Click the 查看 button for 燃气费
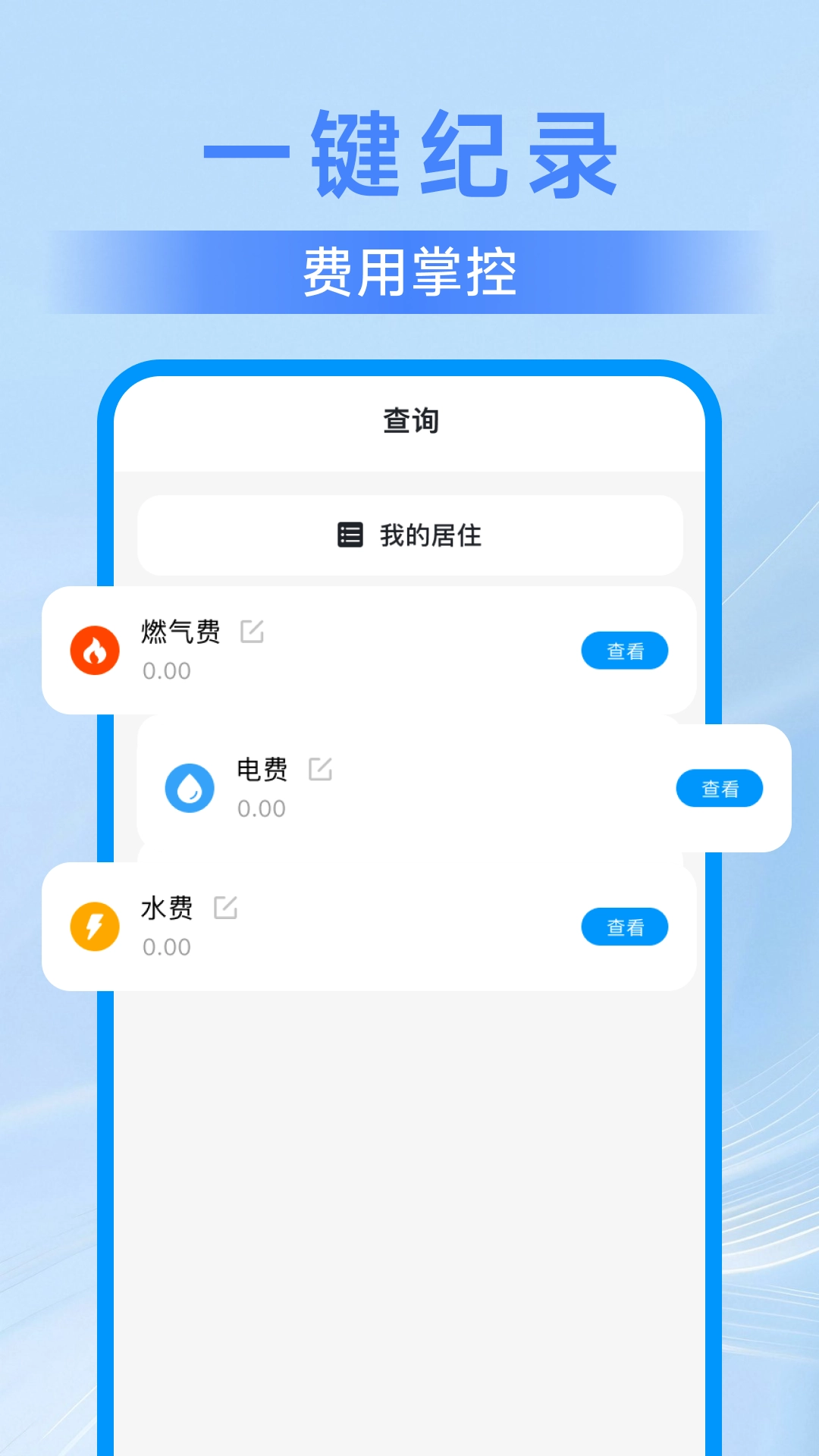The width and height of the screenshot is (819, 1456). click(624, 651)
